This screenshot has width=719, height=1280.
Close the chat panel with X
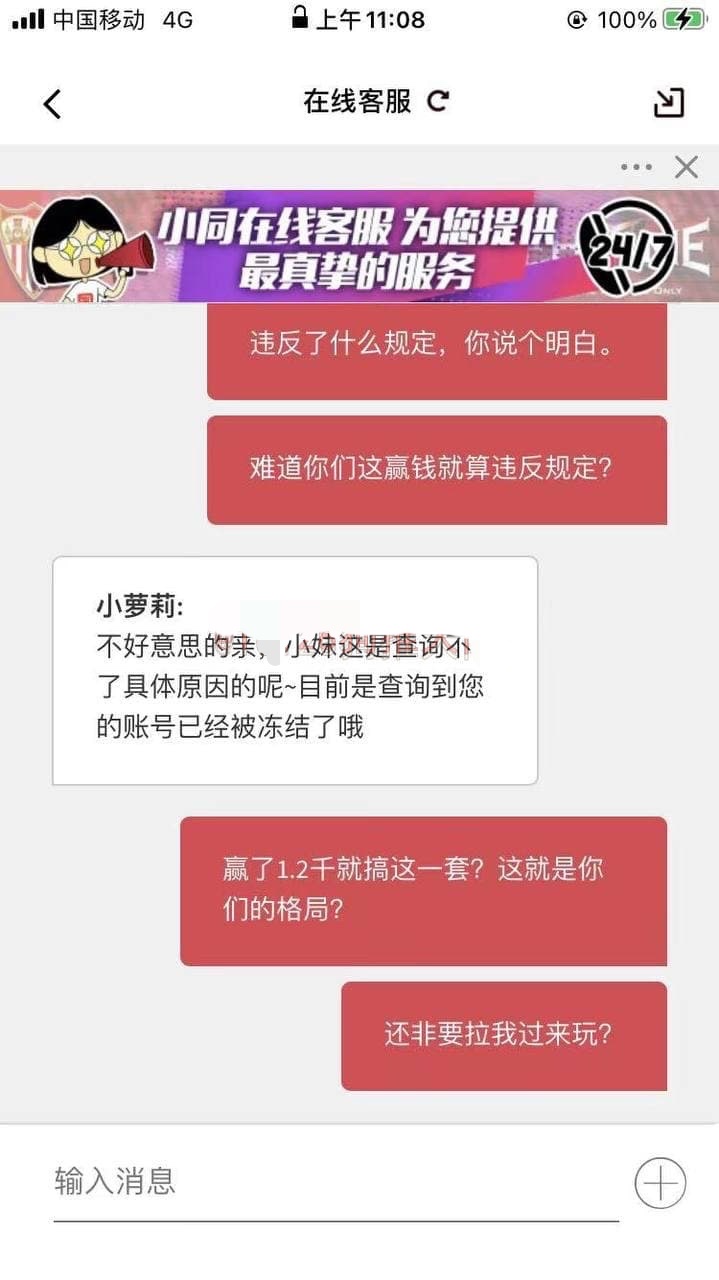point(686,167)
